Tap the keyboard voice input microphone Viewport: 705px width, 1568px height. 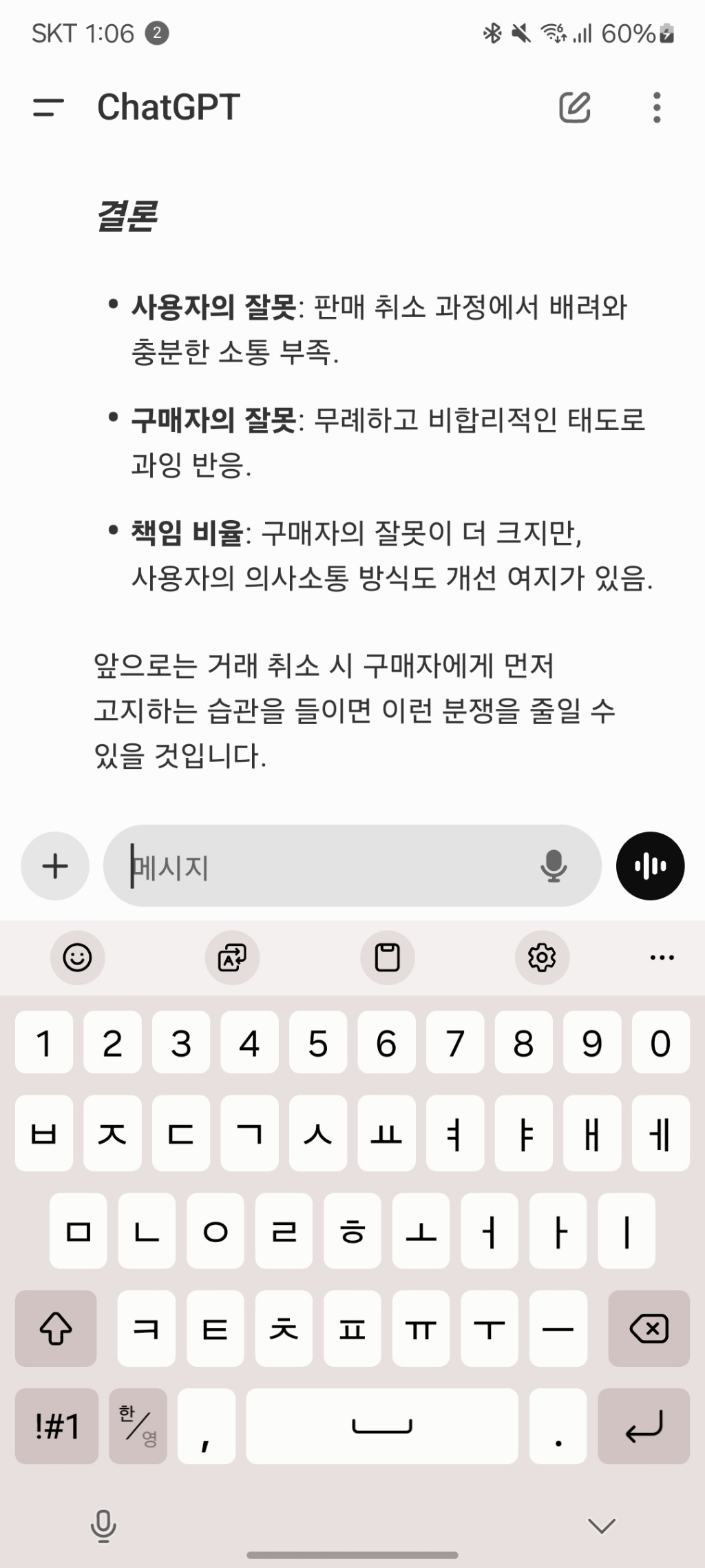click(x=103, y=1525)
